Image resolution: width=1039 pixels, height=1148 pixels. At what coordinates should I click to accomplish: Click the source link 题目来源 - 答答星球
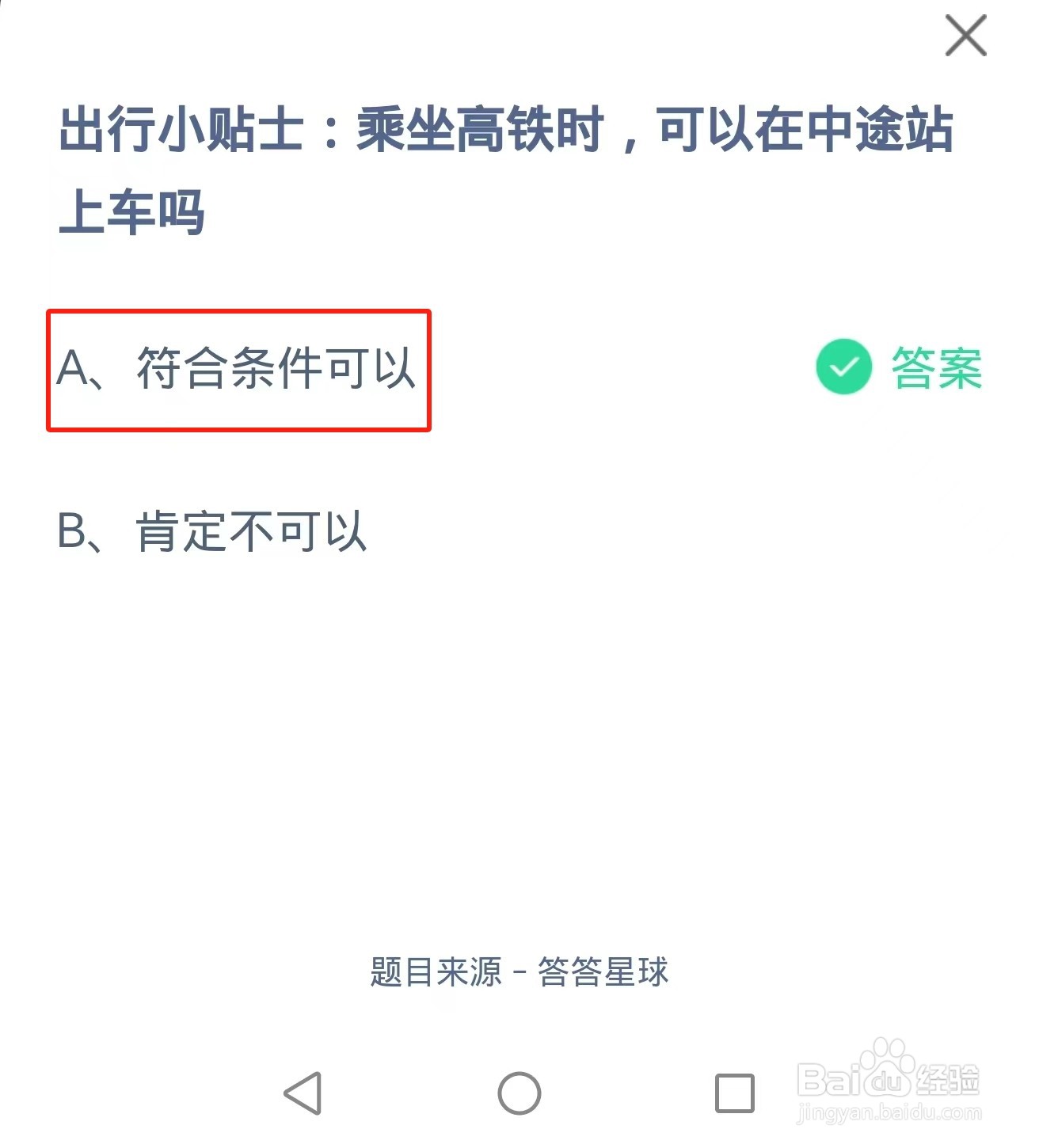519,972
